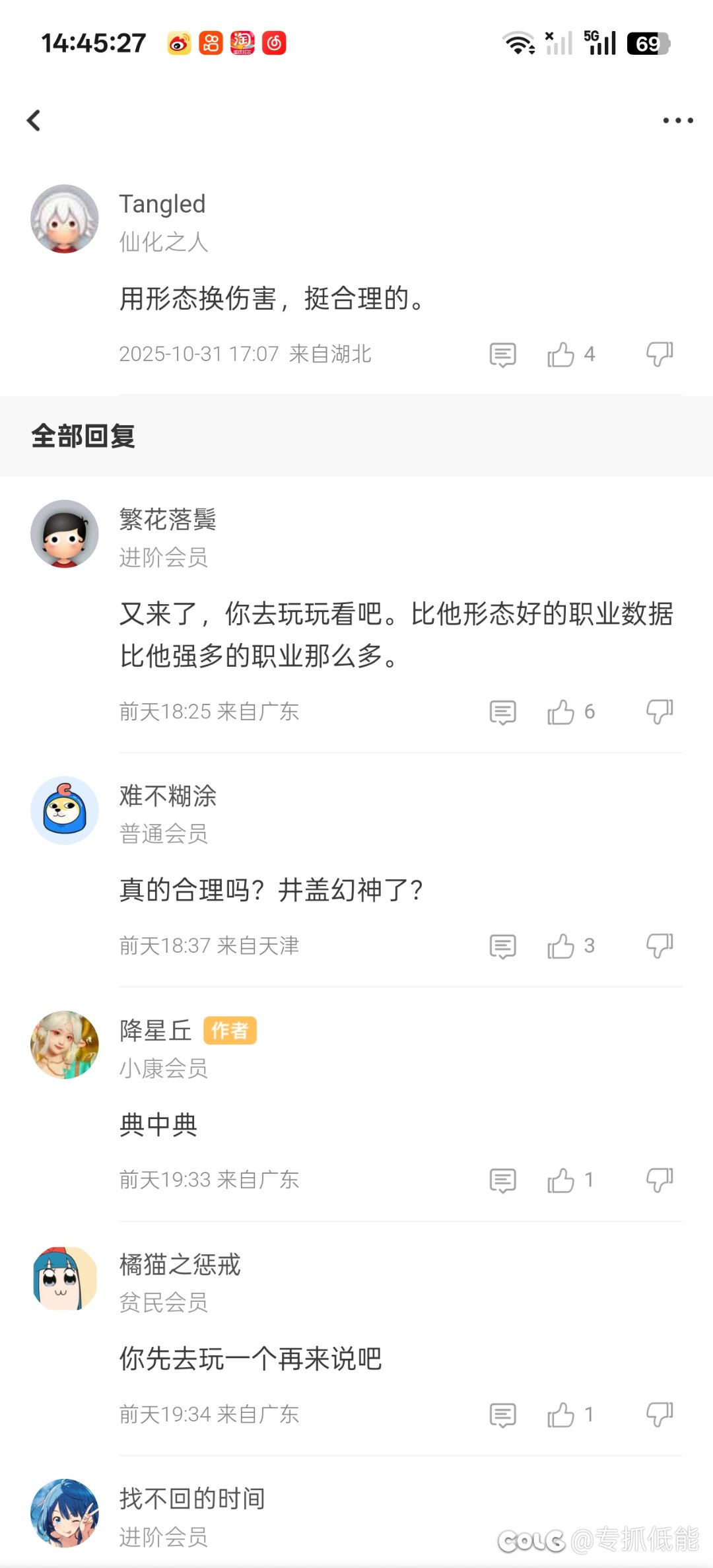Image resolution: width=713 pixels, height=1568 pixels.
Task: Tap comment icon on 难不糊涂's reply
Action: 502,945
